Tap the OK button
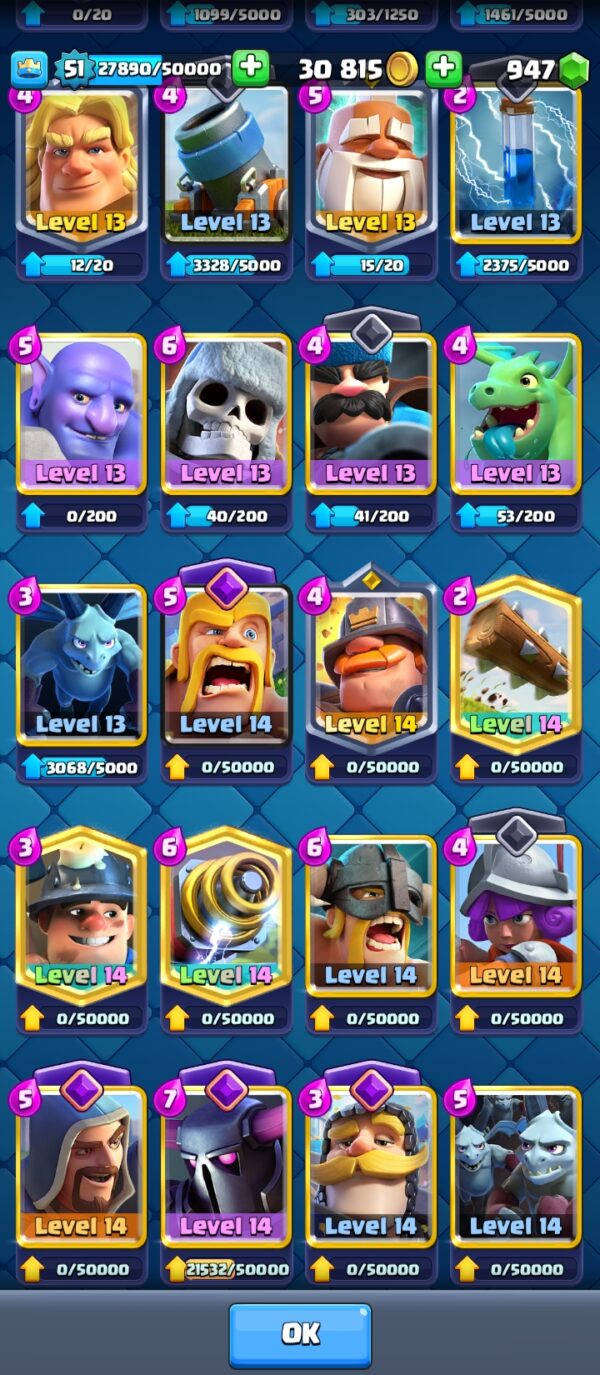Image resolution: width=600 pixels, height=1375 pixels. [x=300, y=1334]
